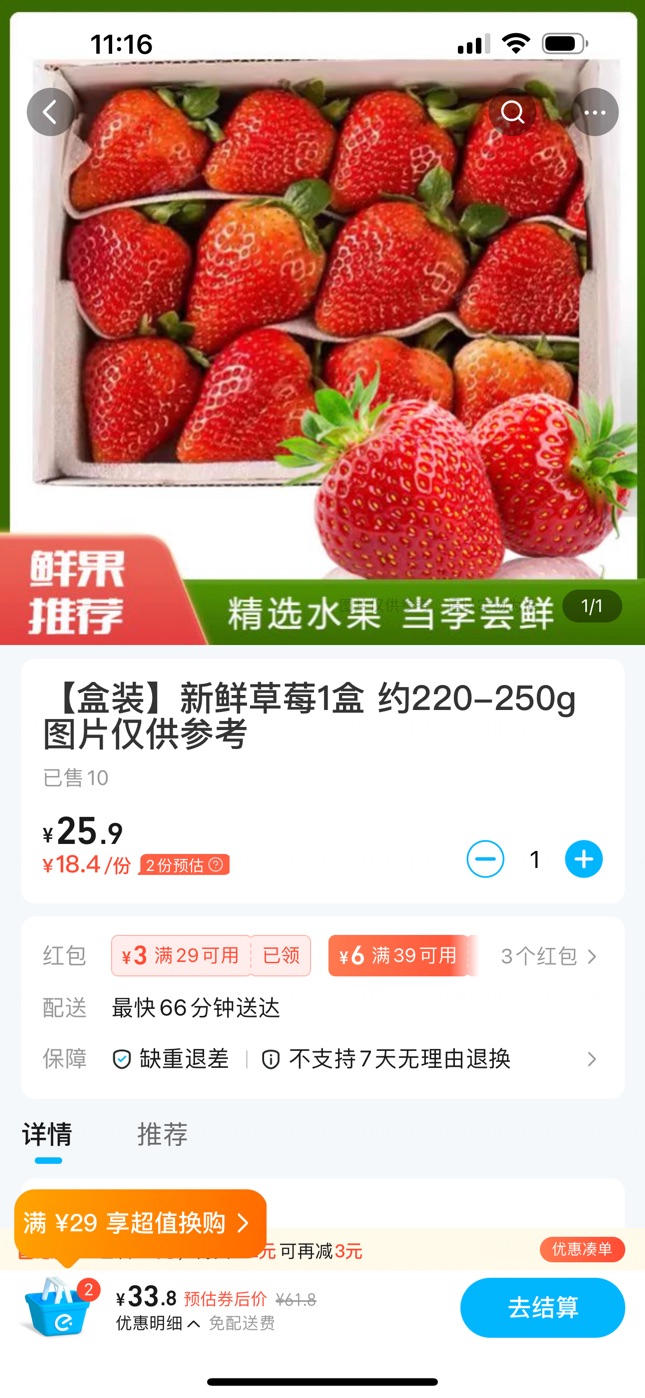Open the shopping basket icon
The height and width of the screenshot is (1398, 645).
[58, 1306]
